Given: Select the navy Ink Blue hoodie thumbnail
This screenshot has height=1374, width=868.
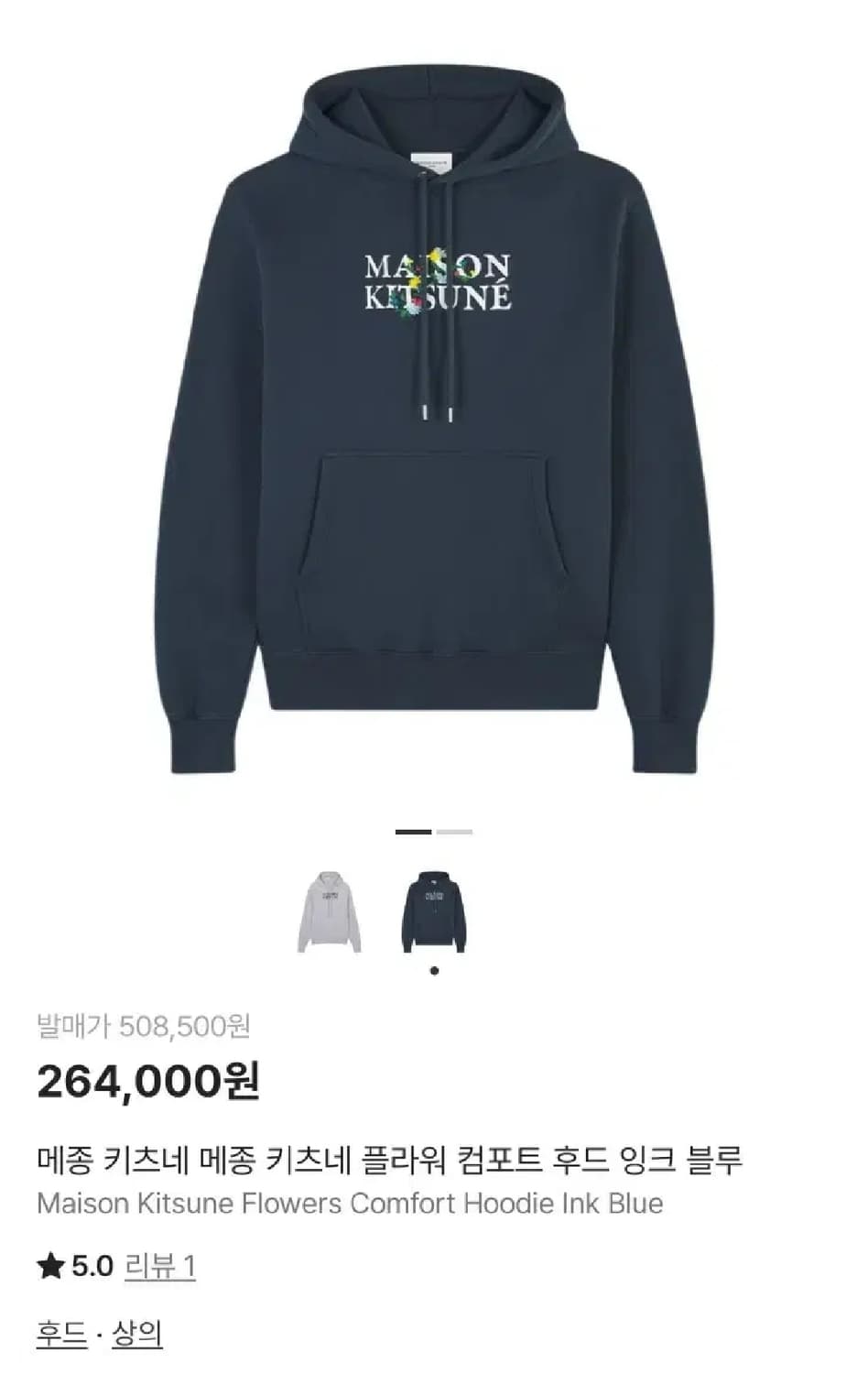Looking at the screenshot, I should [x=434, y=911].
